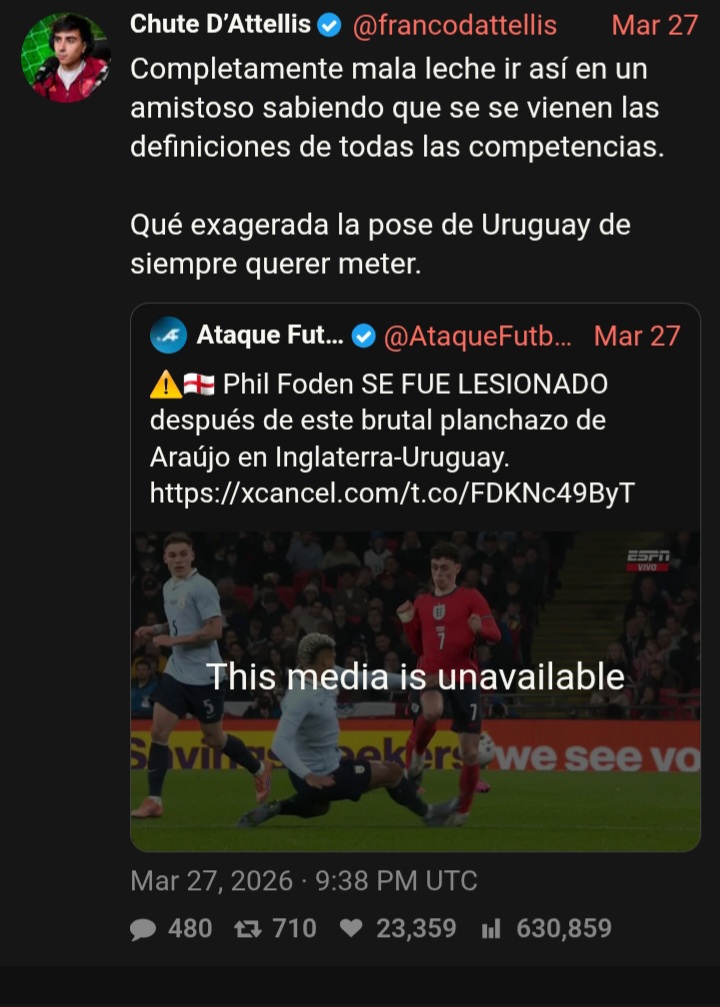Open the @AtaqueFutb... handle link

(x=477, y=336)
